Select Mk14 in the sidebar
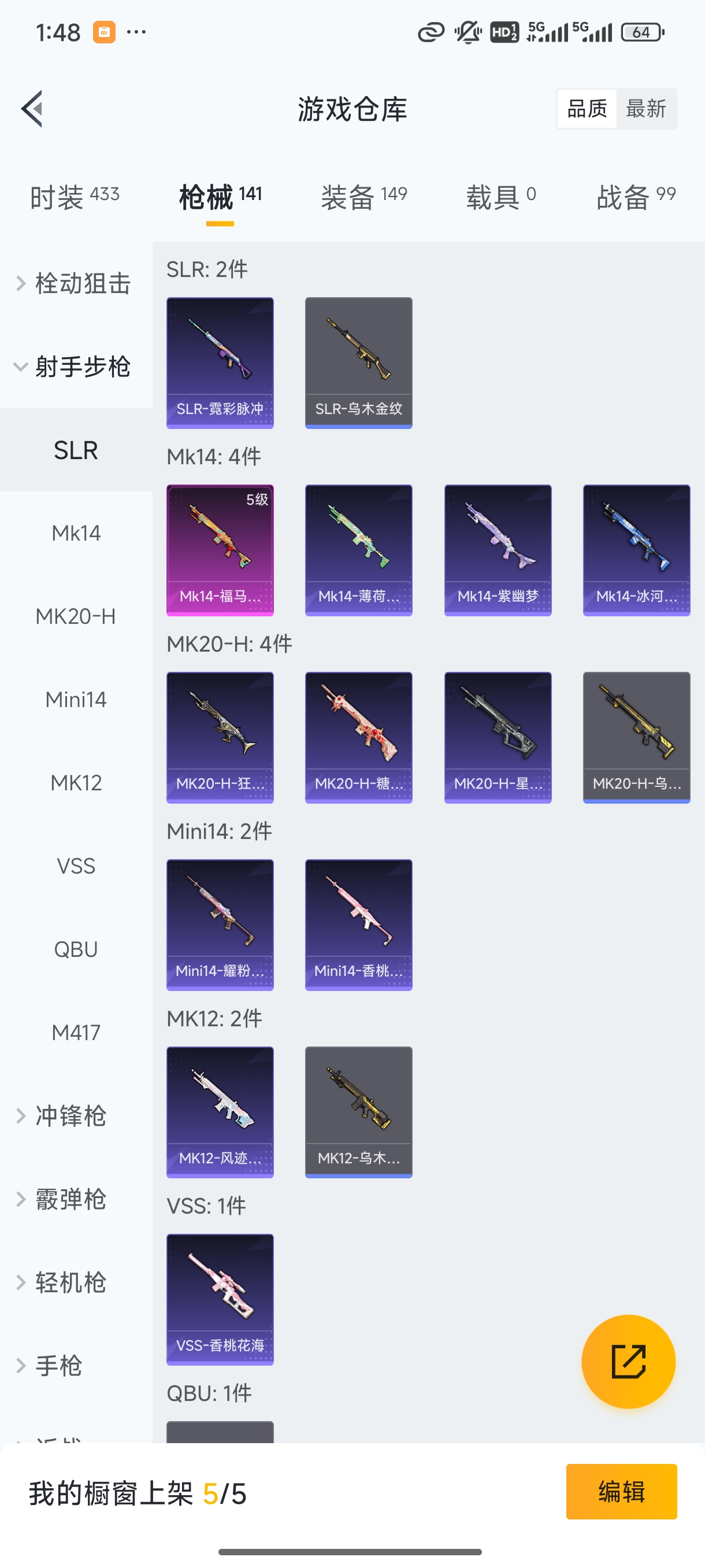Image resolution: width=705 pixels, height=1568 pixels. point(76,533)
